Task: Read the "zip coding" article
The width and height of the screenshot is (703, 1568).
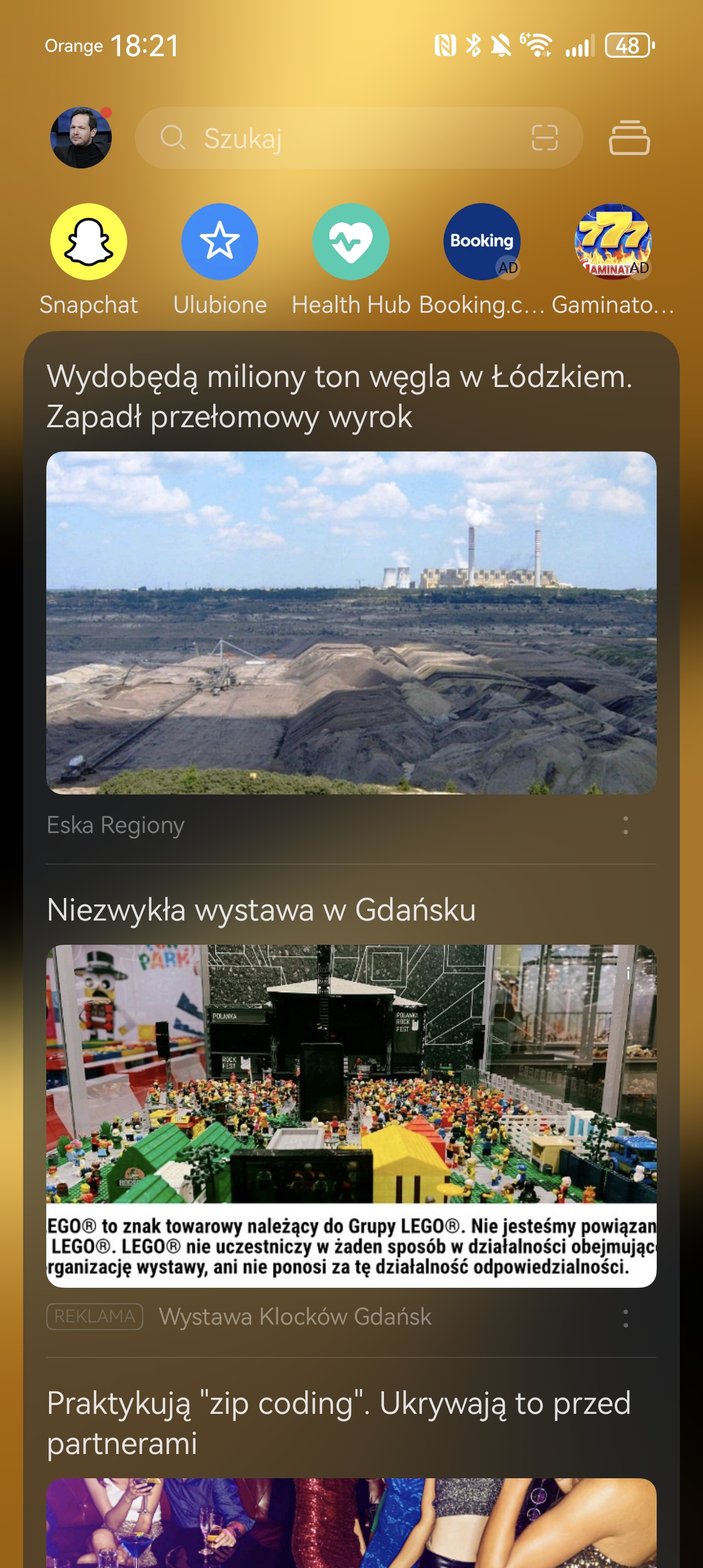Action: (339, 1423)
